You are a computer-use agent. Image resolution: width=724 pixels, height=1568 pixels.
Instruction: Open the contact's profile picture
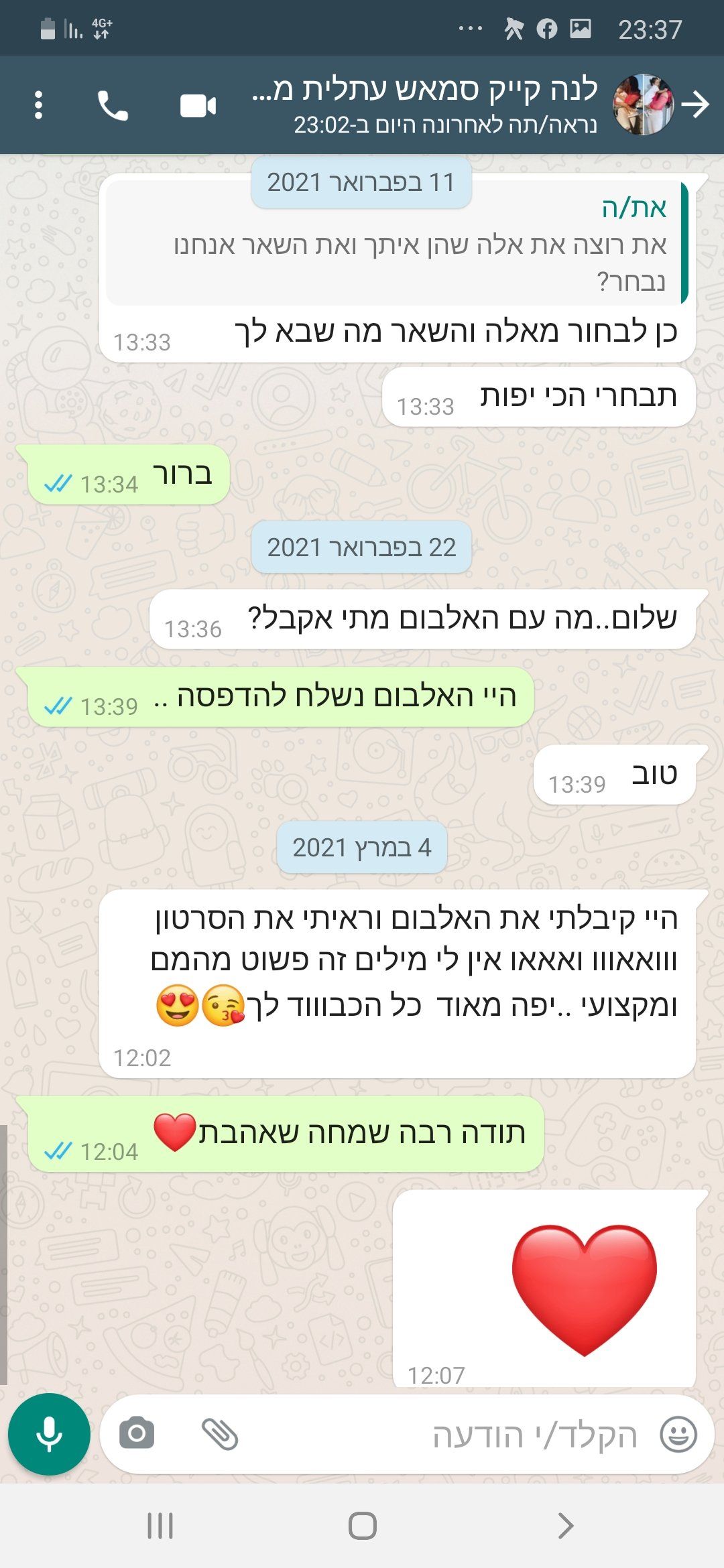[x=643, y=105]
